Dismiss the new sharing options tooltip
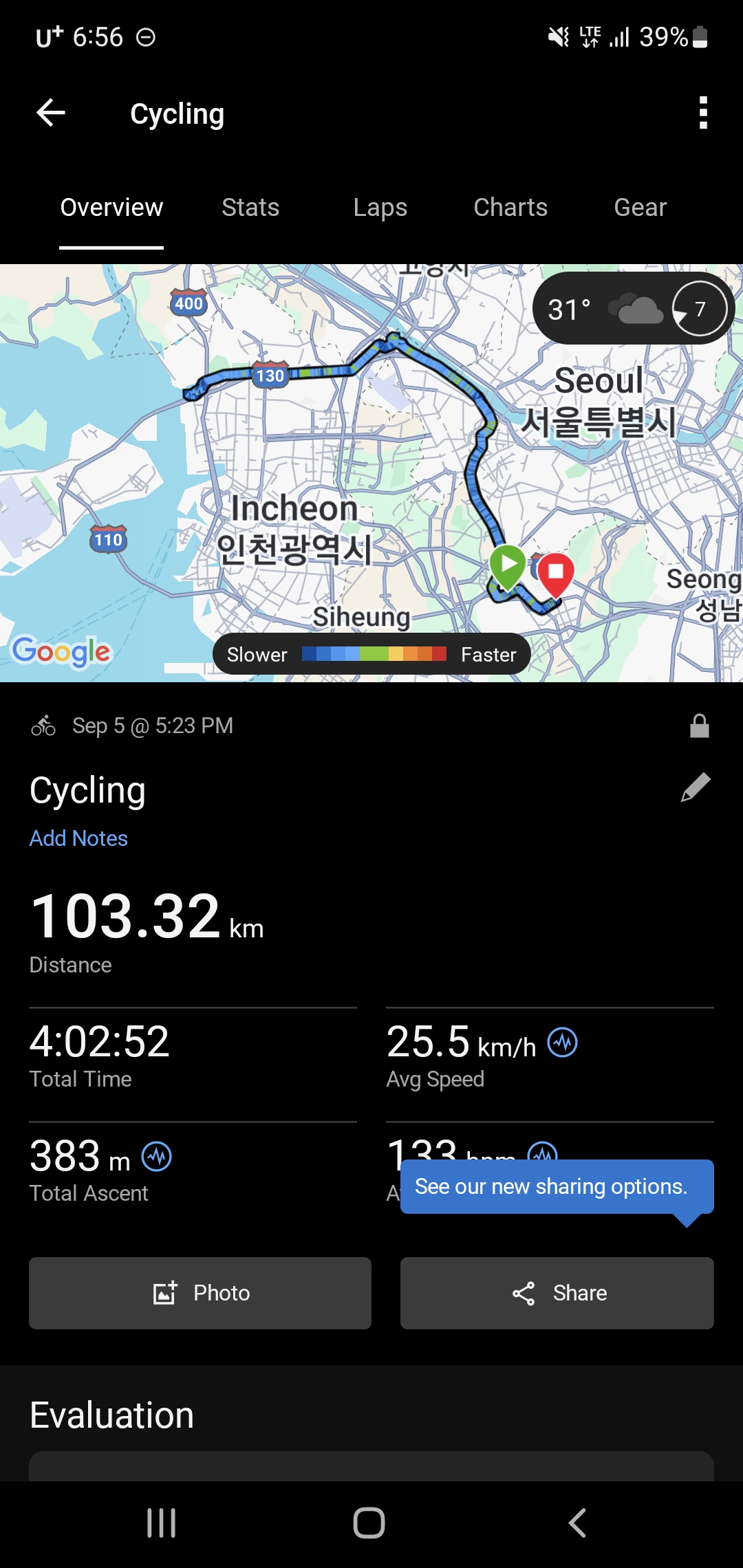The height and width of the screenshot is (1568, 743). coord(557,1187)
